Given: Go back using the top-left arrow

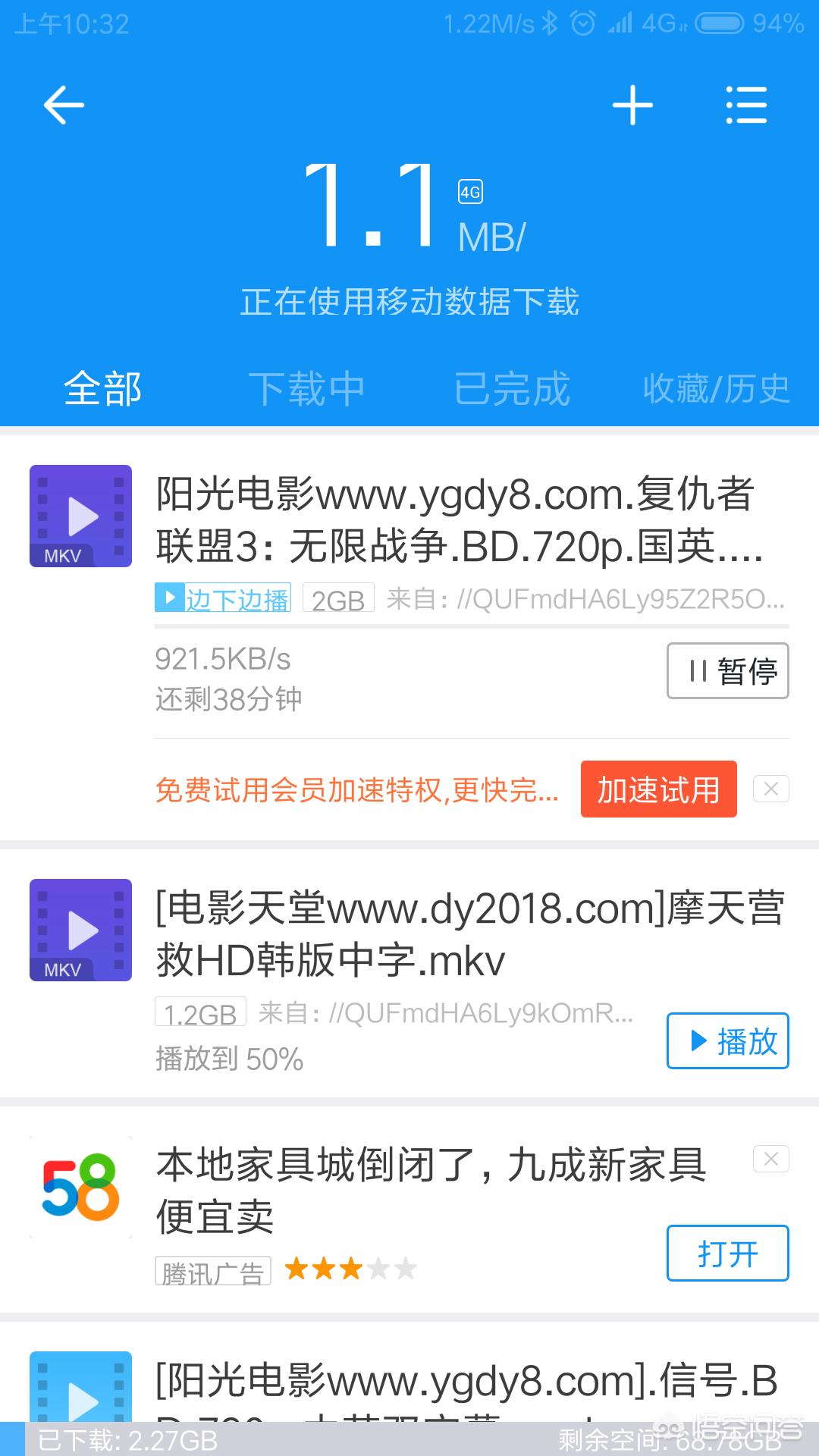Looking at the screenshot, I should point(64,105).
